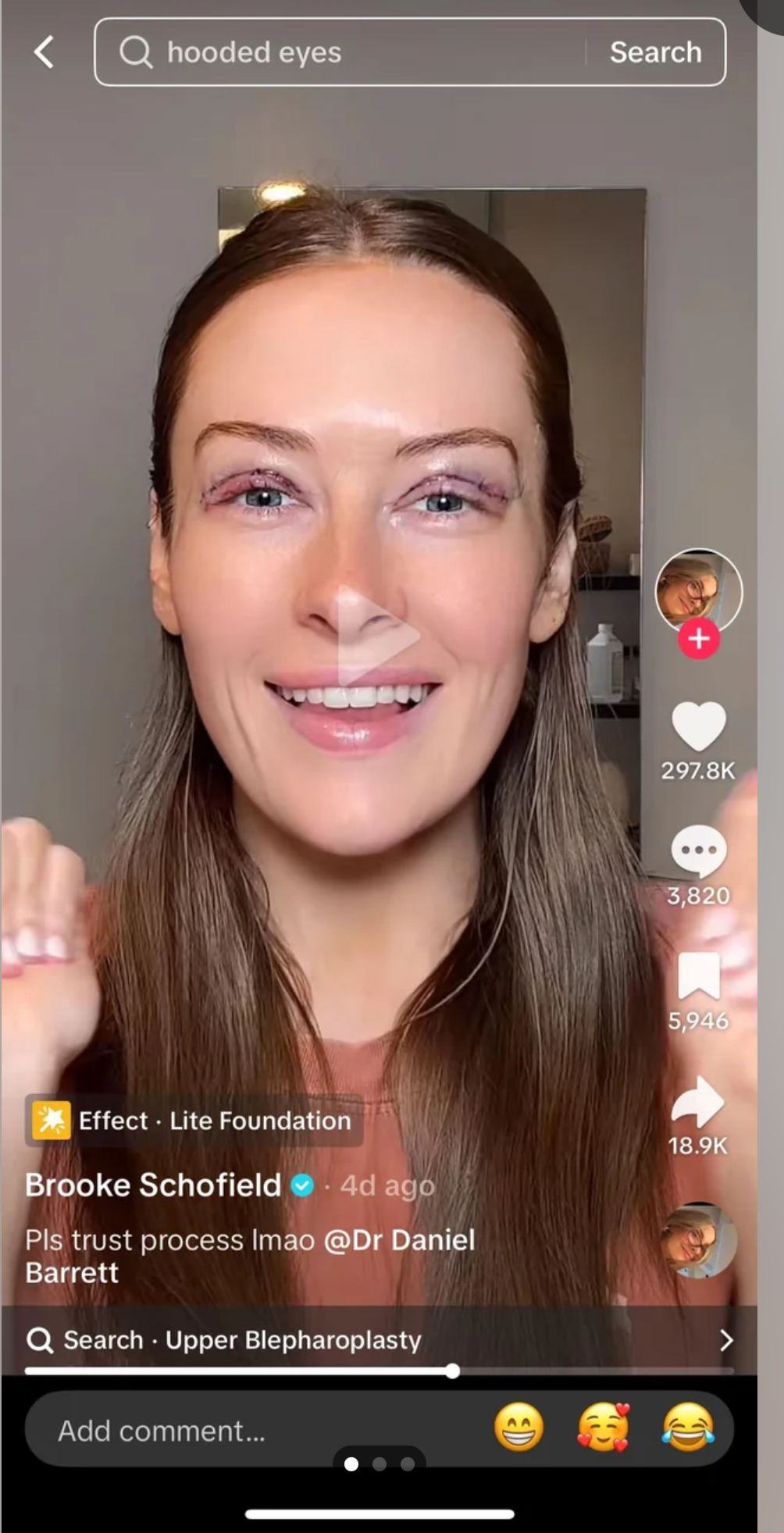Screen dimensions: 784x1533
Task: Insert the tears of joy emoji
Action: (688, 1428)
